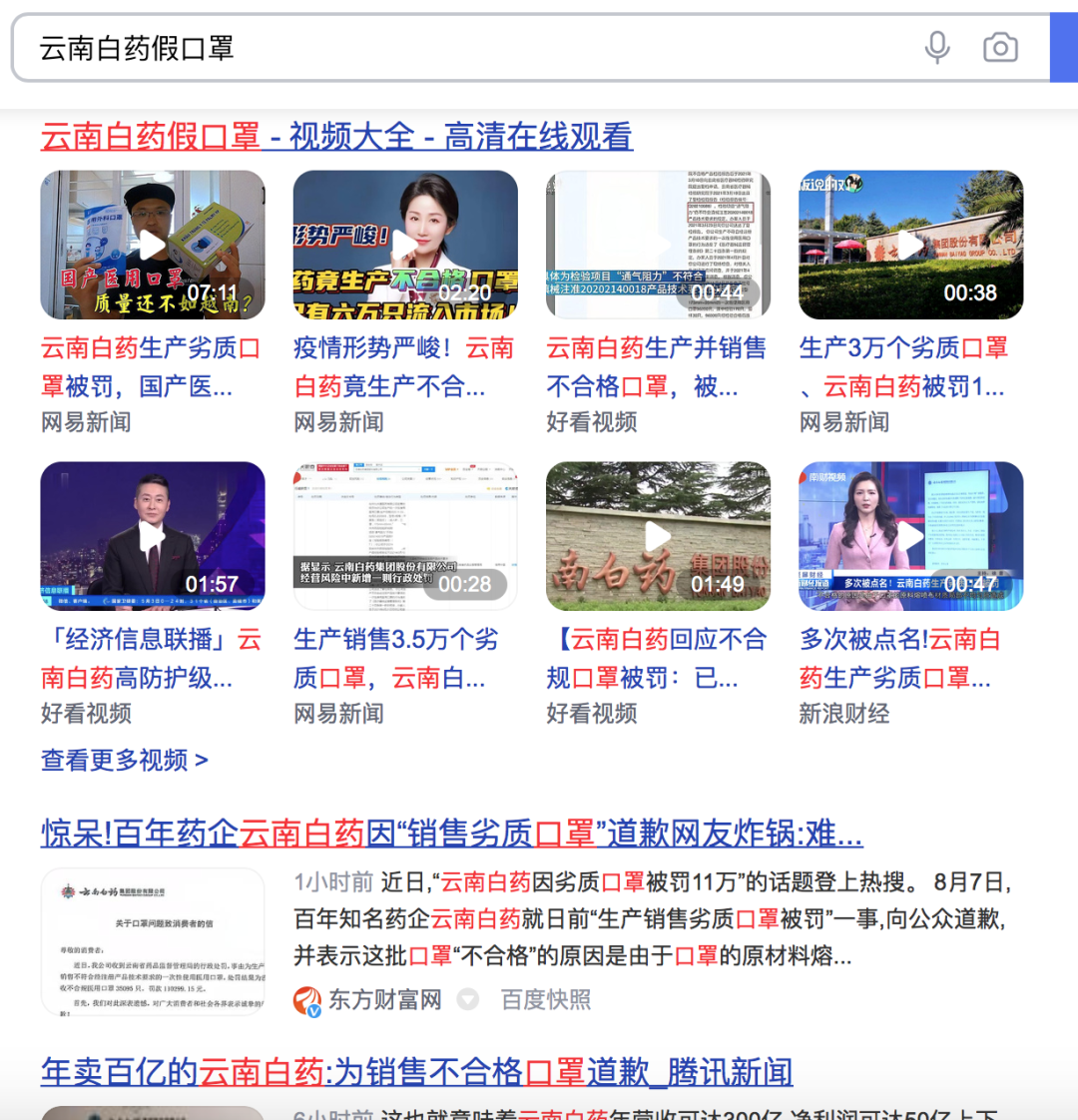Tap the blue search button

click(x=1064, y=48)
